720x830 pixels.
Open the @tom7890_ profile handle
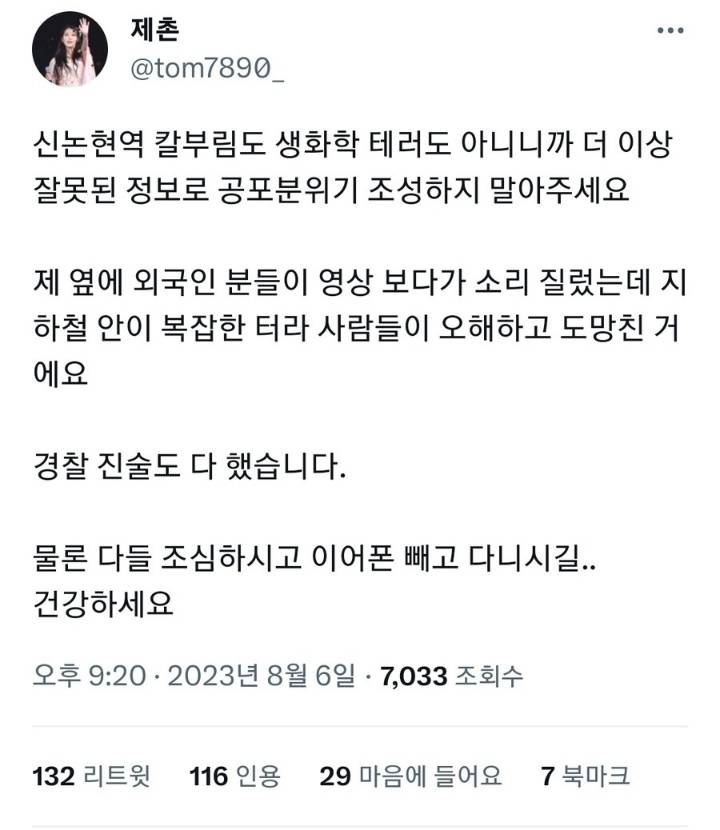[x=209, y=67]
